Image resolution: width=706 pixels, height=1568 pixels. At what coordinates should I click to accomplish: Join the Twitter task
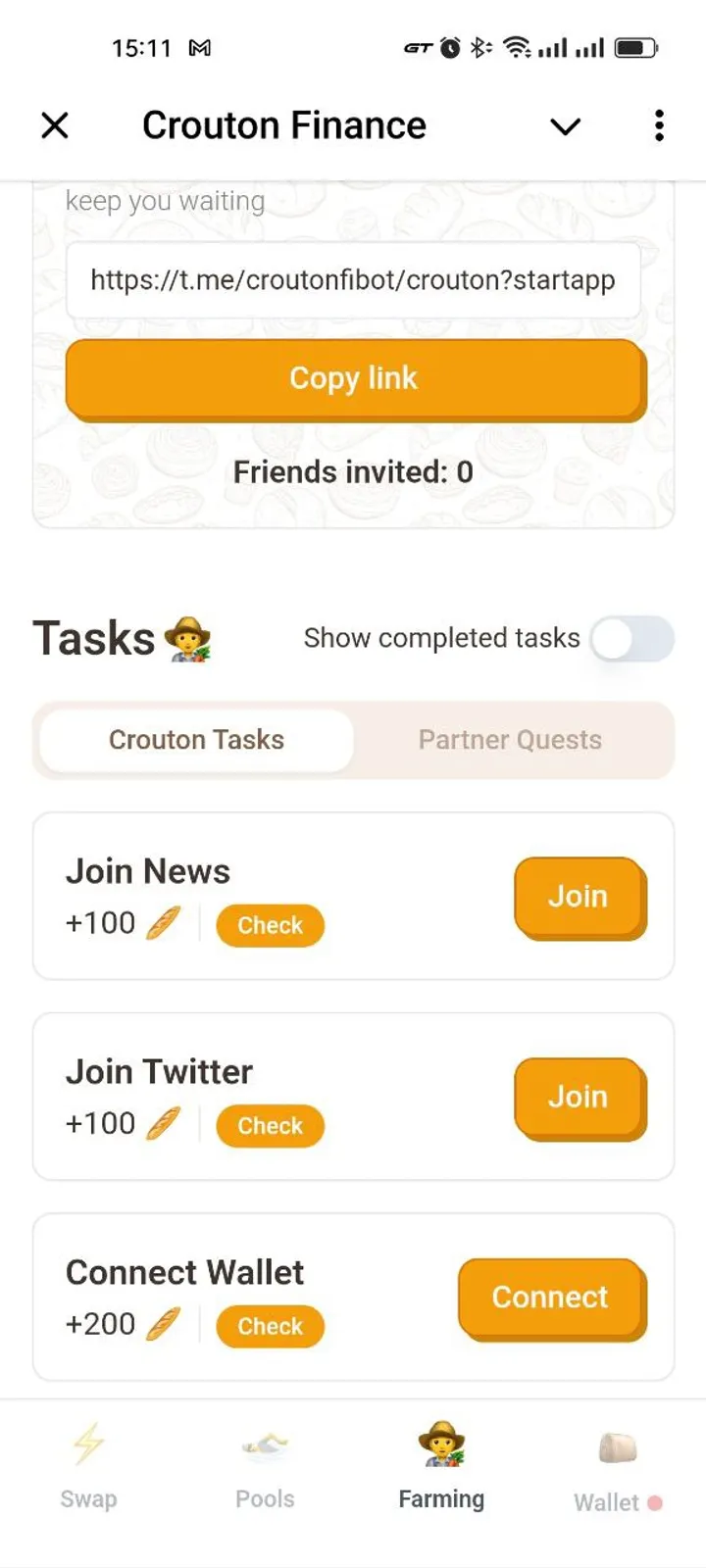[579, 1097]
